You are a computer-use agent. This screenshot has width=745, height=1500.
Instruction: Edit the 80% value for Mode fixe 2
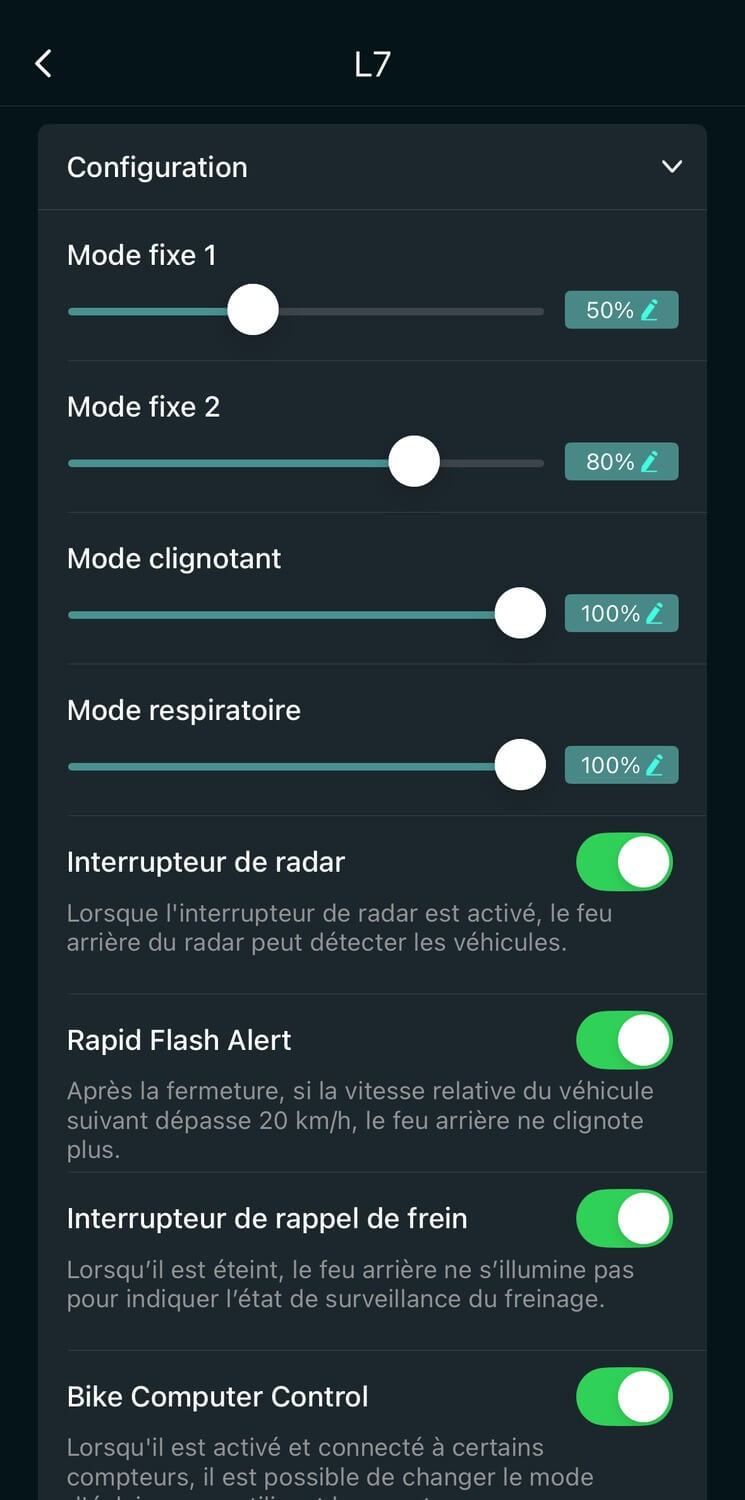pyautogui.click(x=621, y=462)
